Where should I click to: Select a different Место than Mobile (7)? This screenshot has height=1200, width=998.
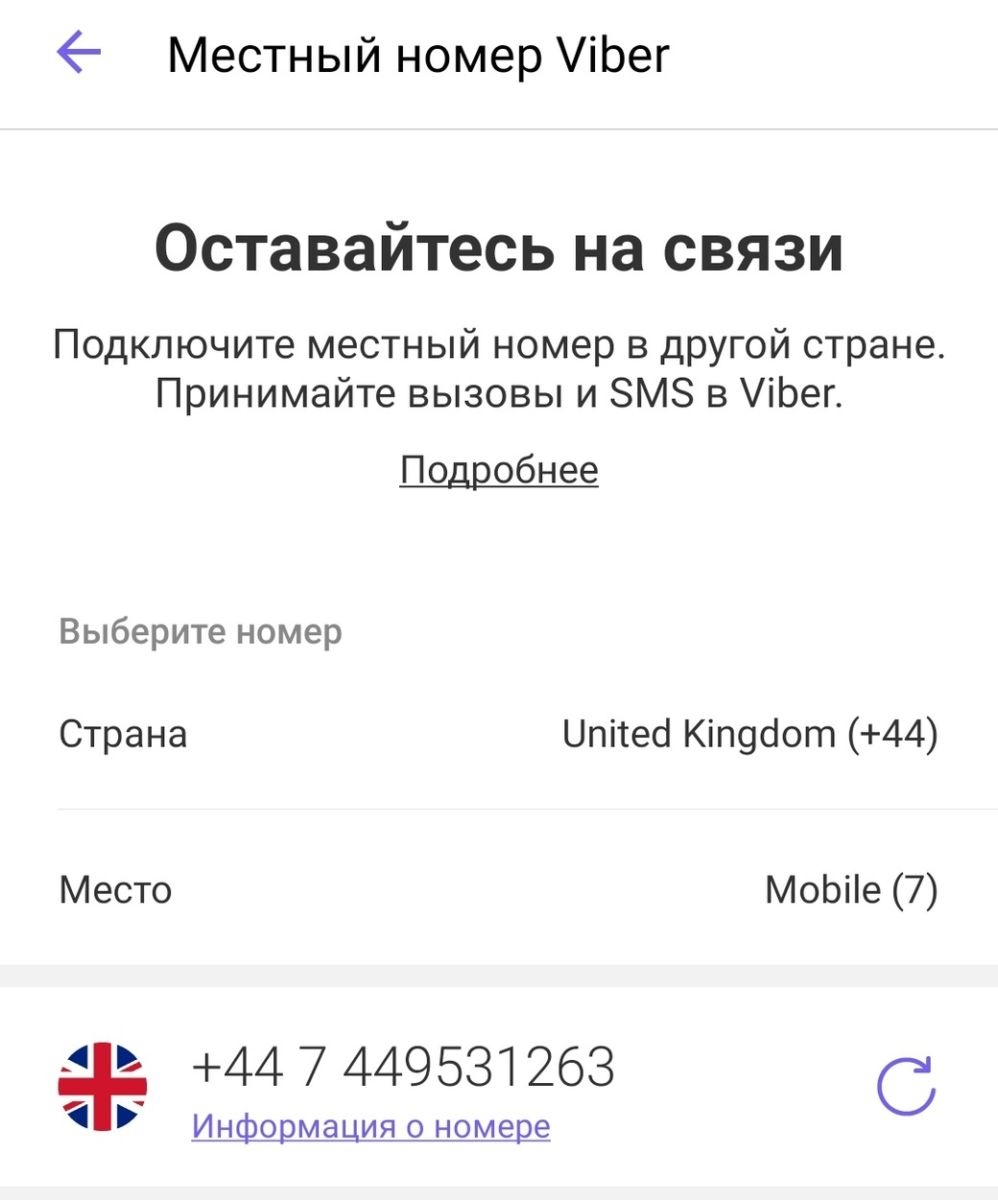[x=850, y=890]
